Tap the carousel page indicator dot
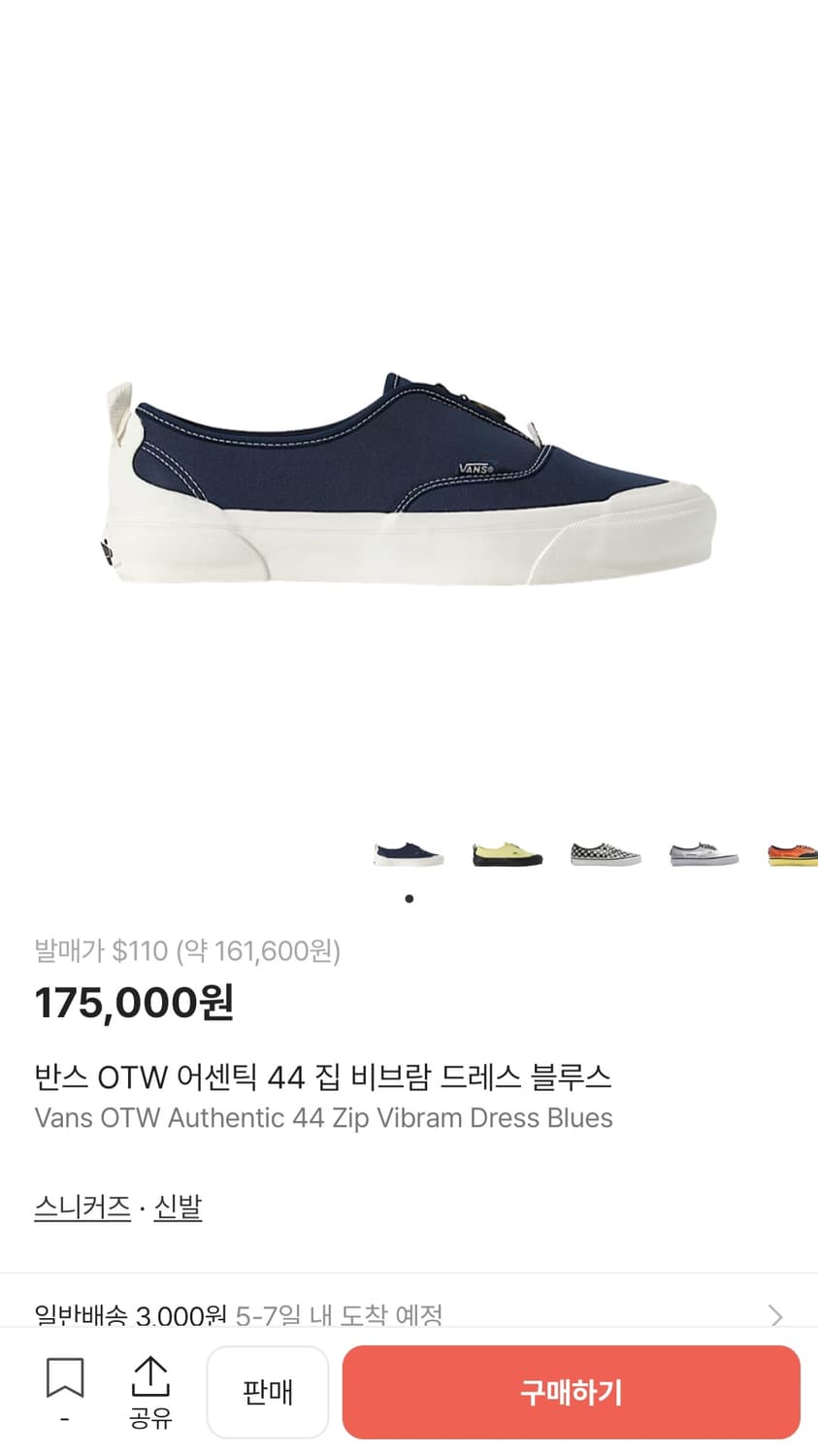 [x=409, y=898]
